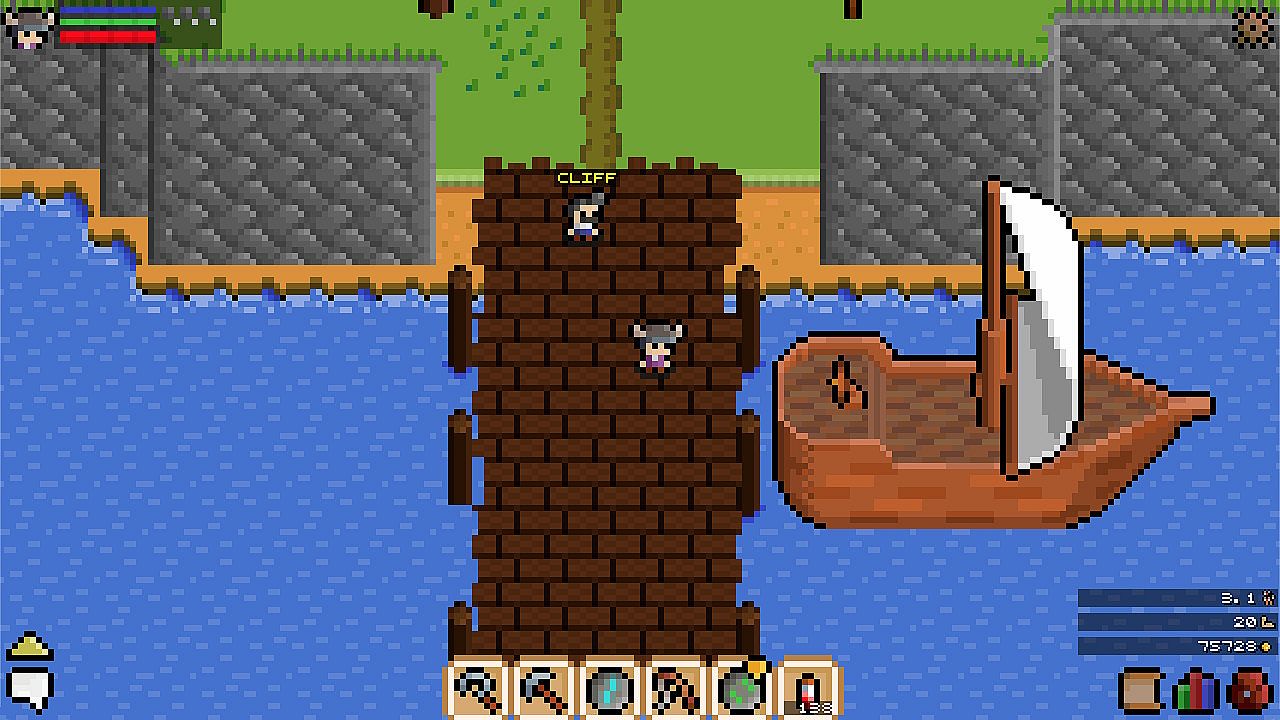
Task: Open the colored books icon
Action: click(1196, 691)
